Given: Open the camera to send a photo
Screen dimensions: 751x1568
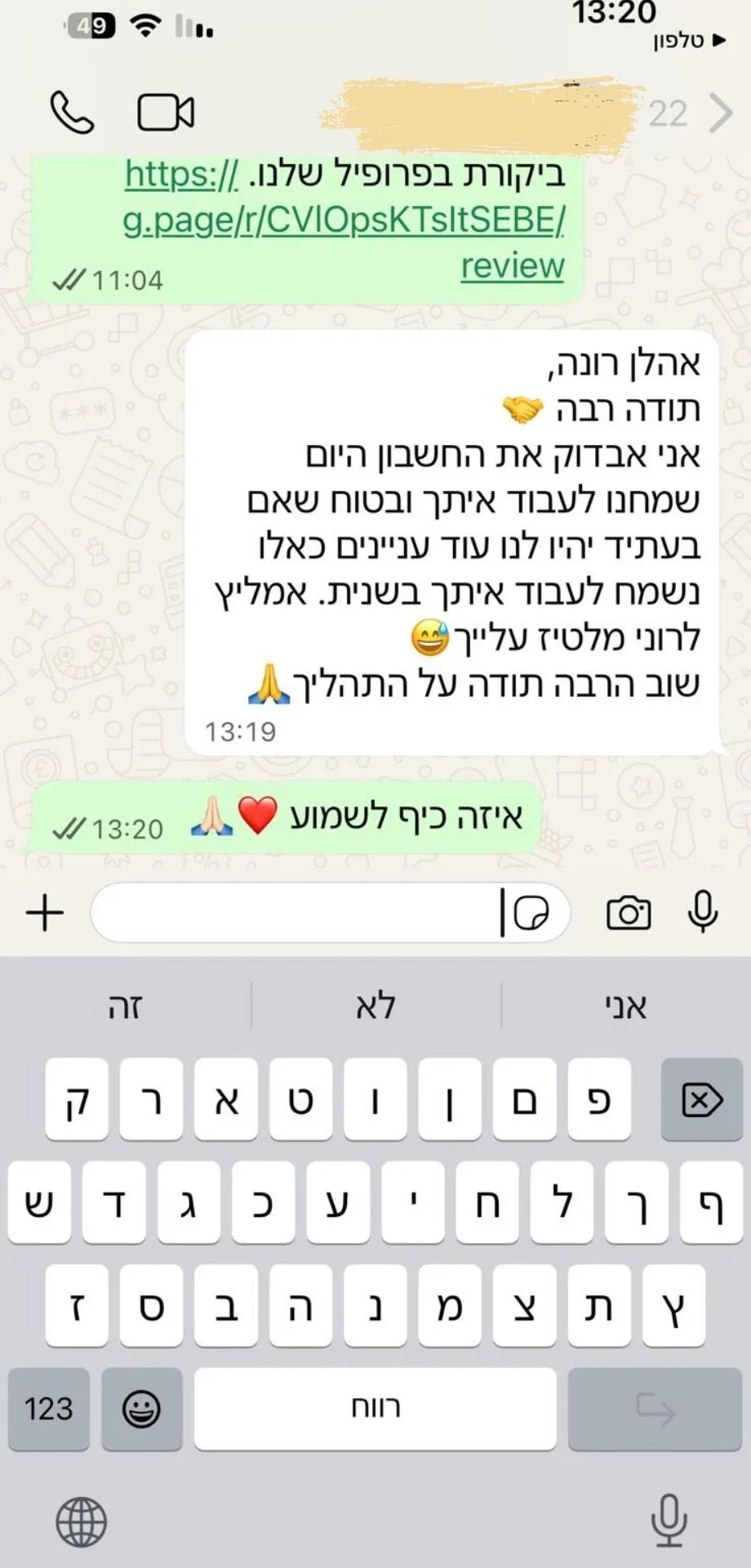Looking at the screenshot, I should click(x=629, y=912).
